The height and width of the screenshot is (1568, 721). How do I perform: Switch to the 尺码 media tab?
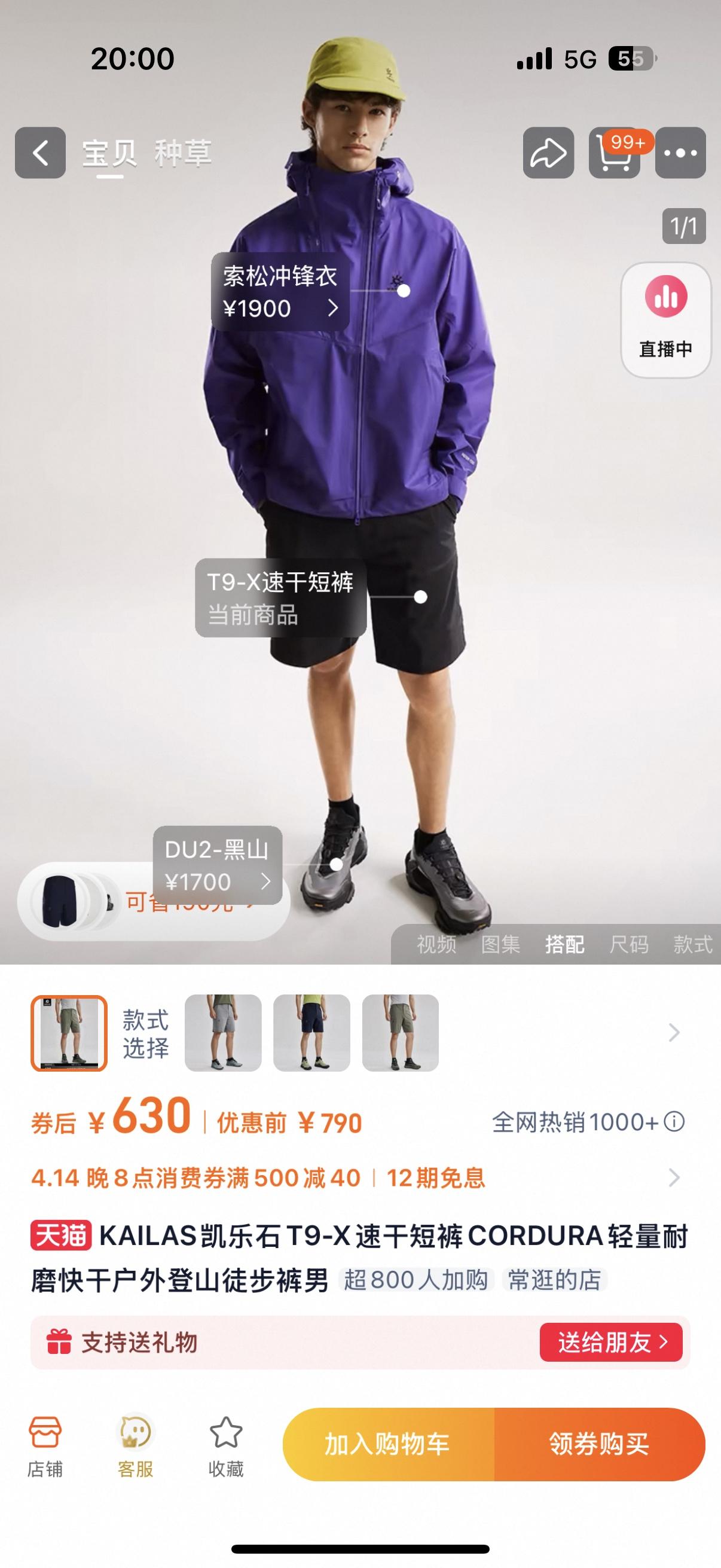[628, 944]
